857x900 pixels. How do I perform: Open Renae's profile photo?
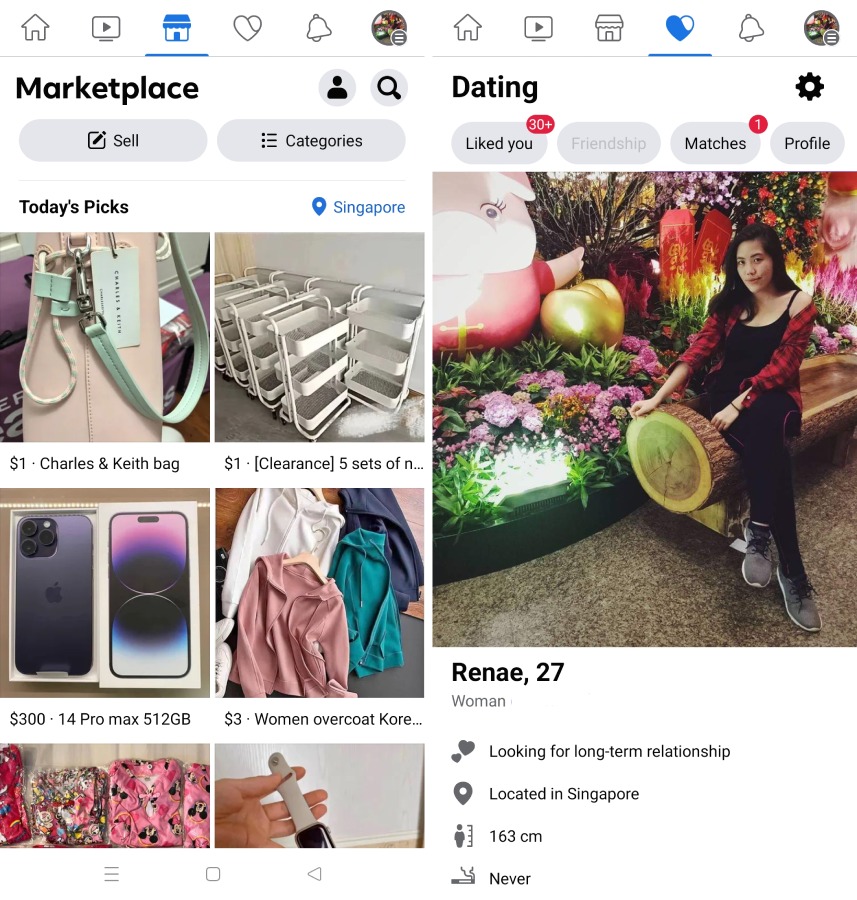pos(644,409)
